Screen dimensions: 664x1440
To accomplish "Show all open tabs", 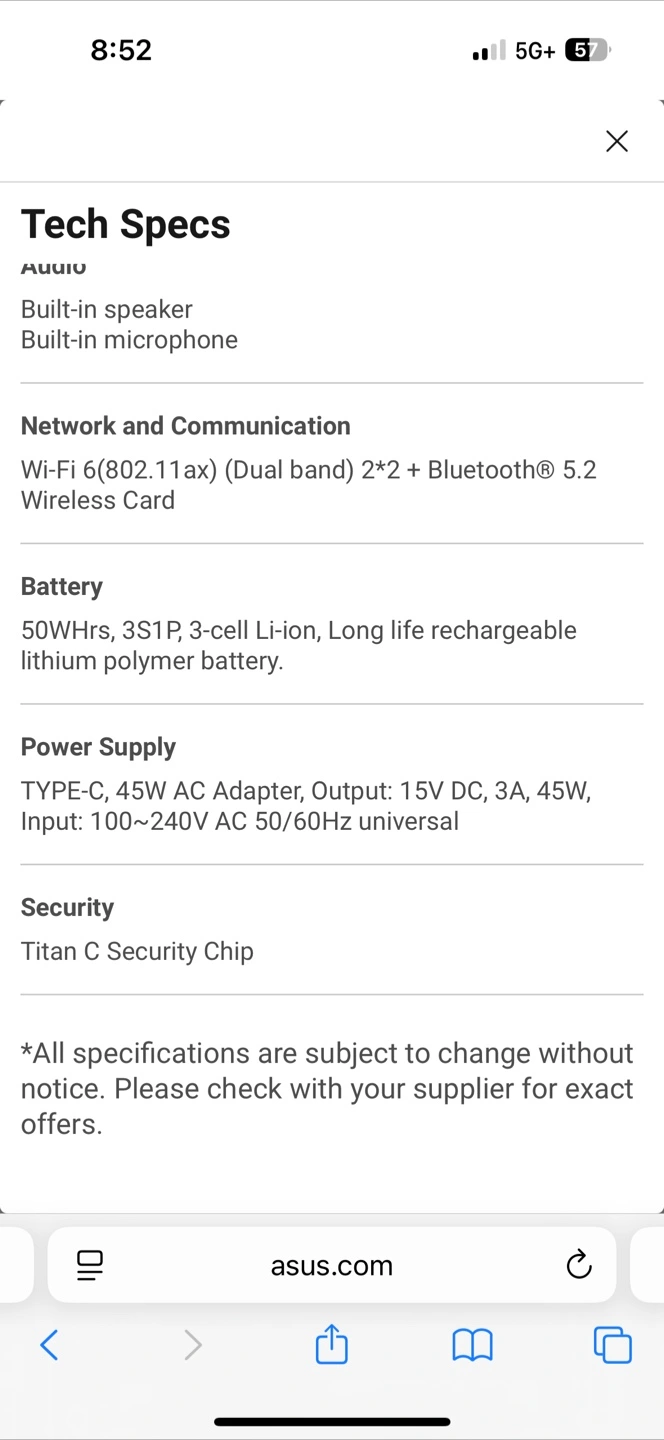I will tap(613, 1345).
